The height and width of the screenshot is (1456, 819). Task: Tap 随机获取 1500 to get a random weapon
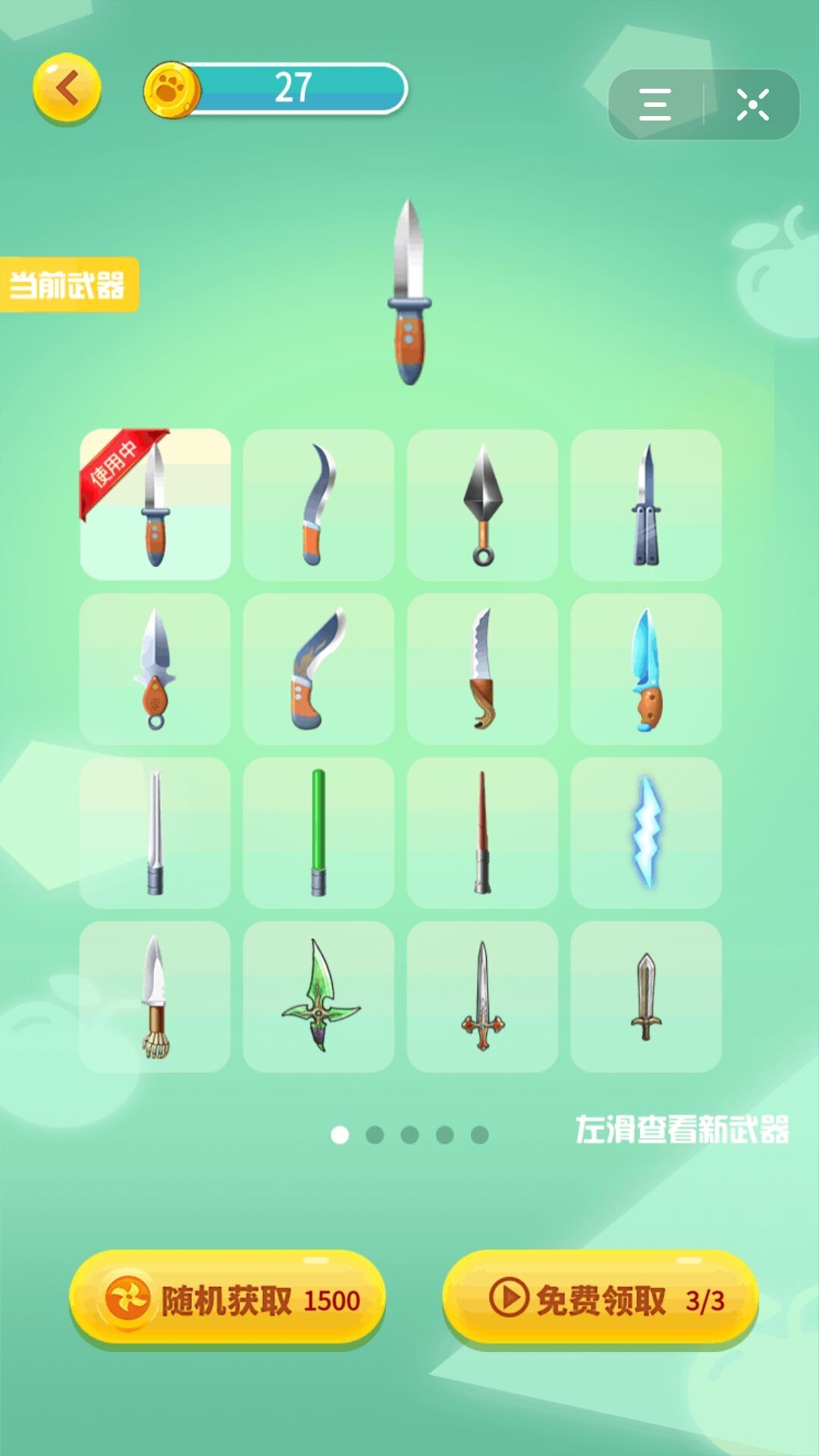click(227, 1299)
